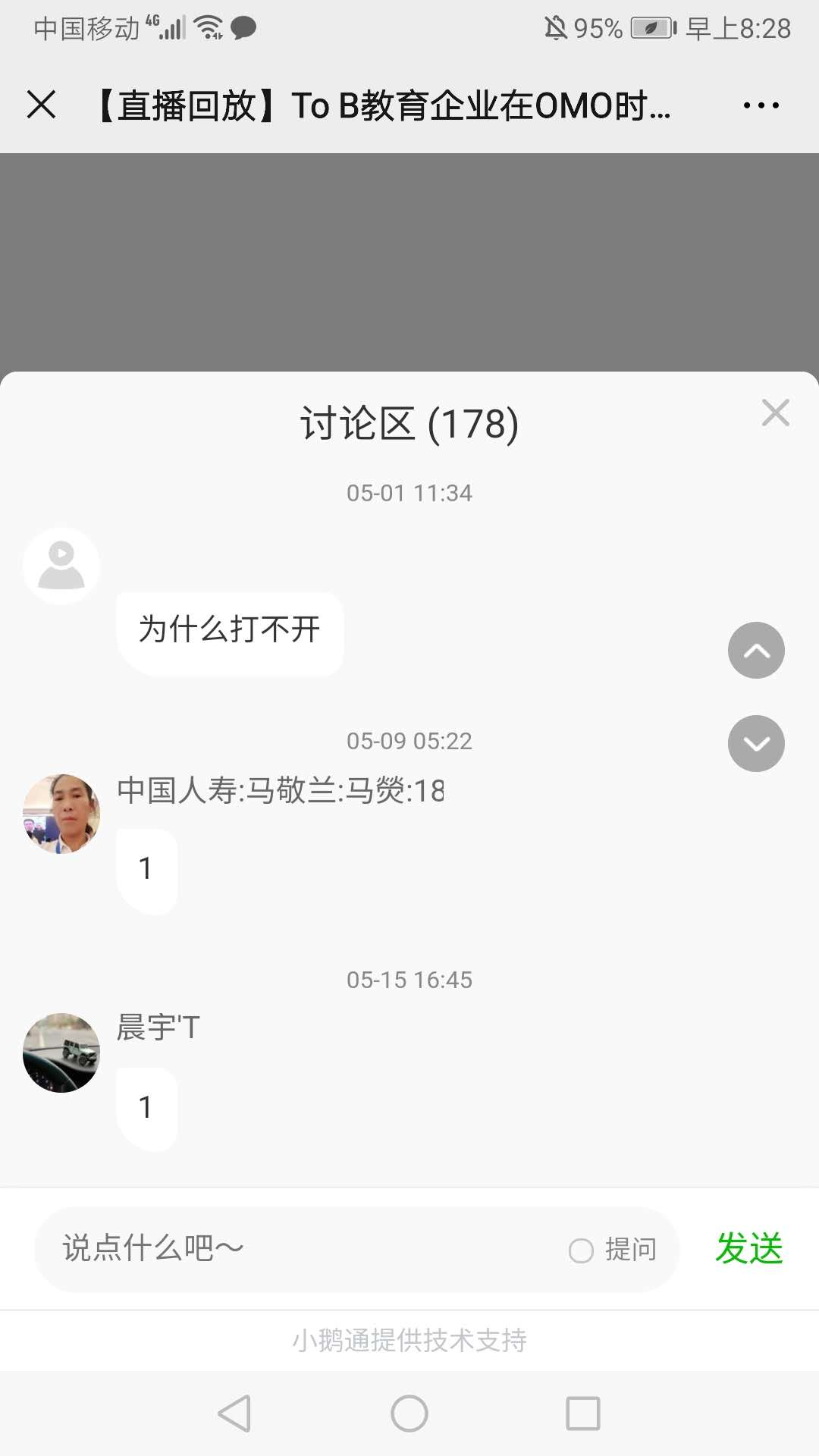Open the recent apps switcher
This screenshot has width=819, height=1456.
point(583,1414)
